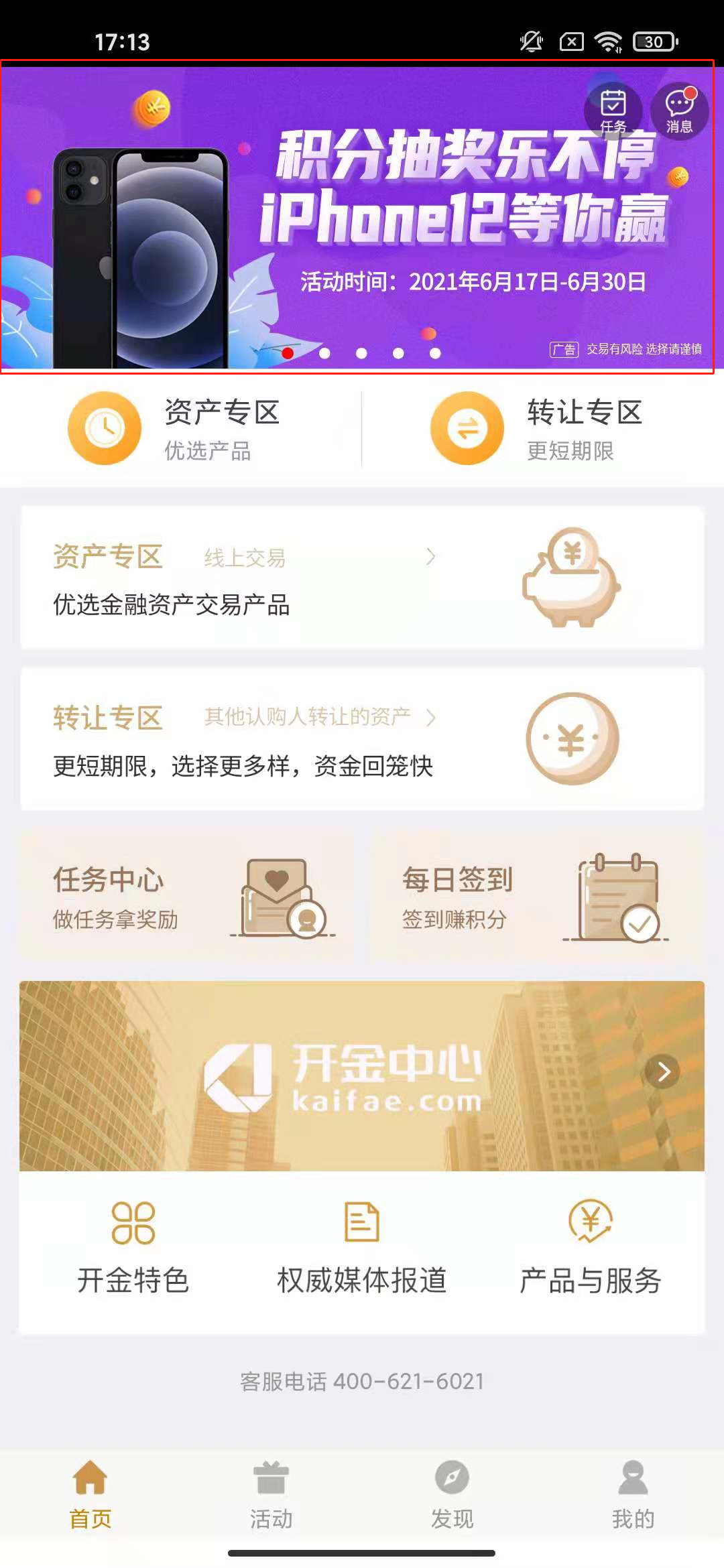The width and height of the screenshot is (724, 1568).
Task: Open the 任务 calendar icon
Action: [613, 111]
